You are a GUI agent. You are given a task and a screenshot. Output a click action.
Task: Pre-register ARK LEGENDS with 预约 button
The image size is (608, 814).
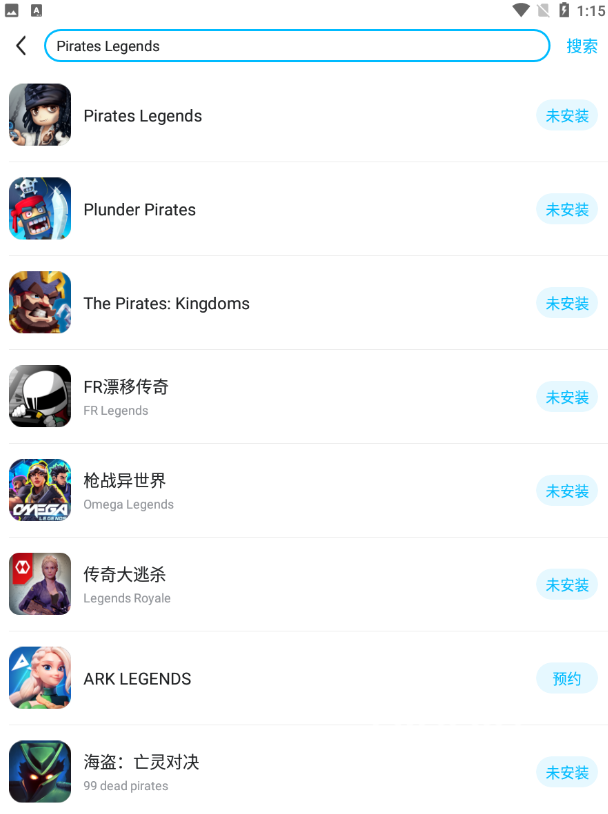point(566,679)
